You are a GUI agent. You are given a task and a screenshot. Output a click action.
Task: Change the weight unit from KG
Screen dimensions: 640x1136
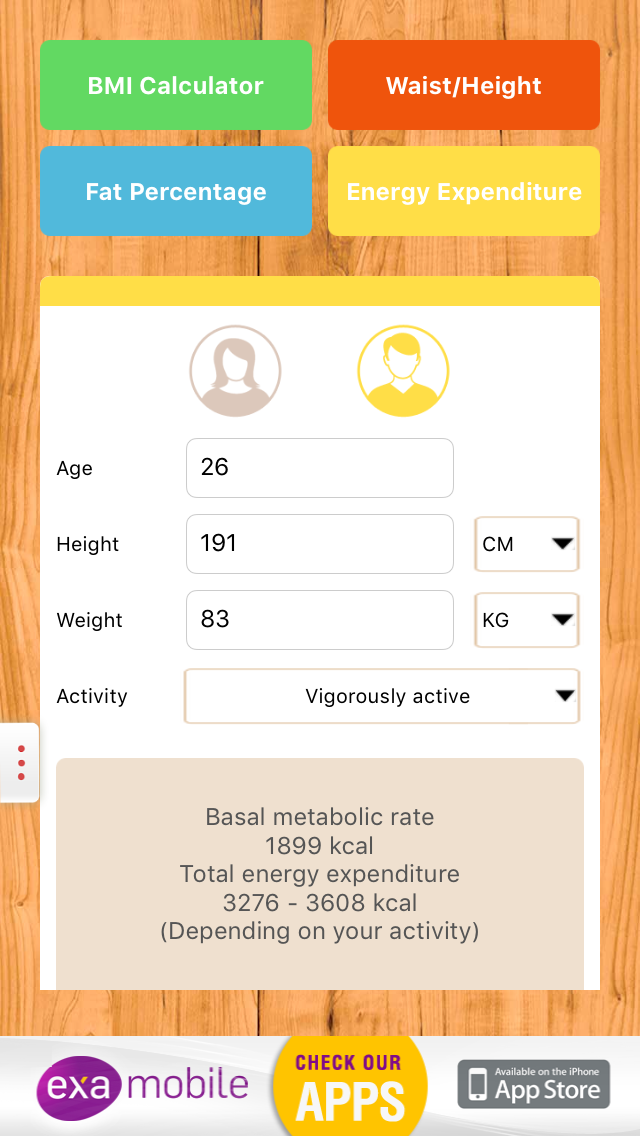coord(527,620)
